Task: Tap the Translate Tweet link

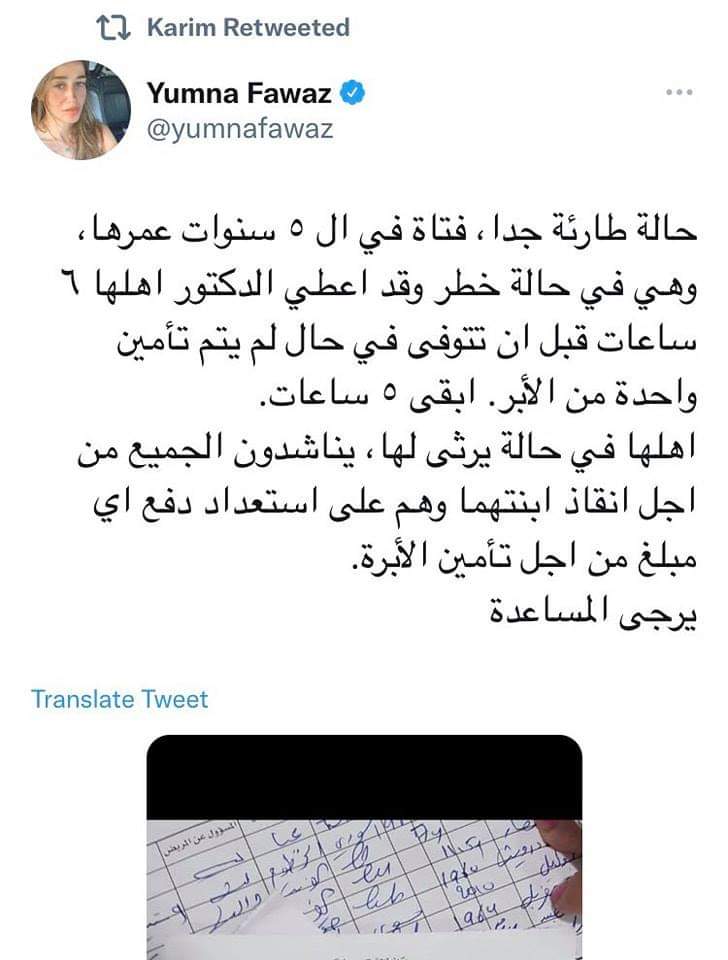Action: (x=120, y=698)
